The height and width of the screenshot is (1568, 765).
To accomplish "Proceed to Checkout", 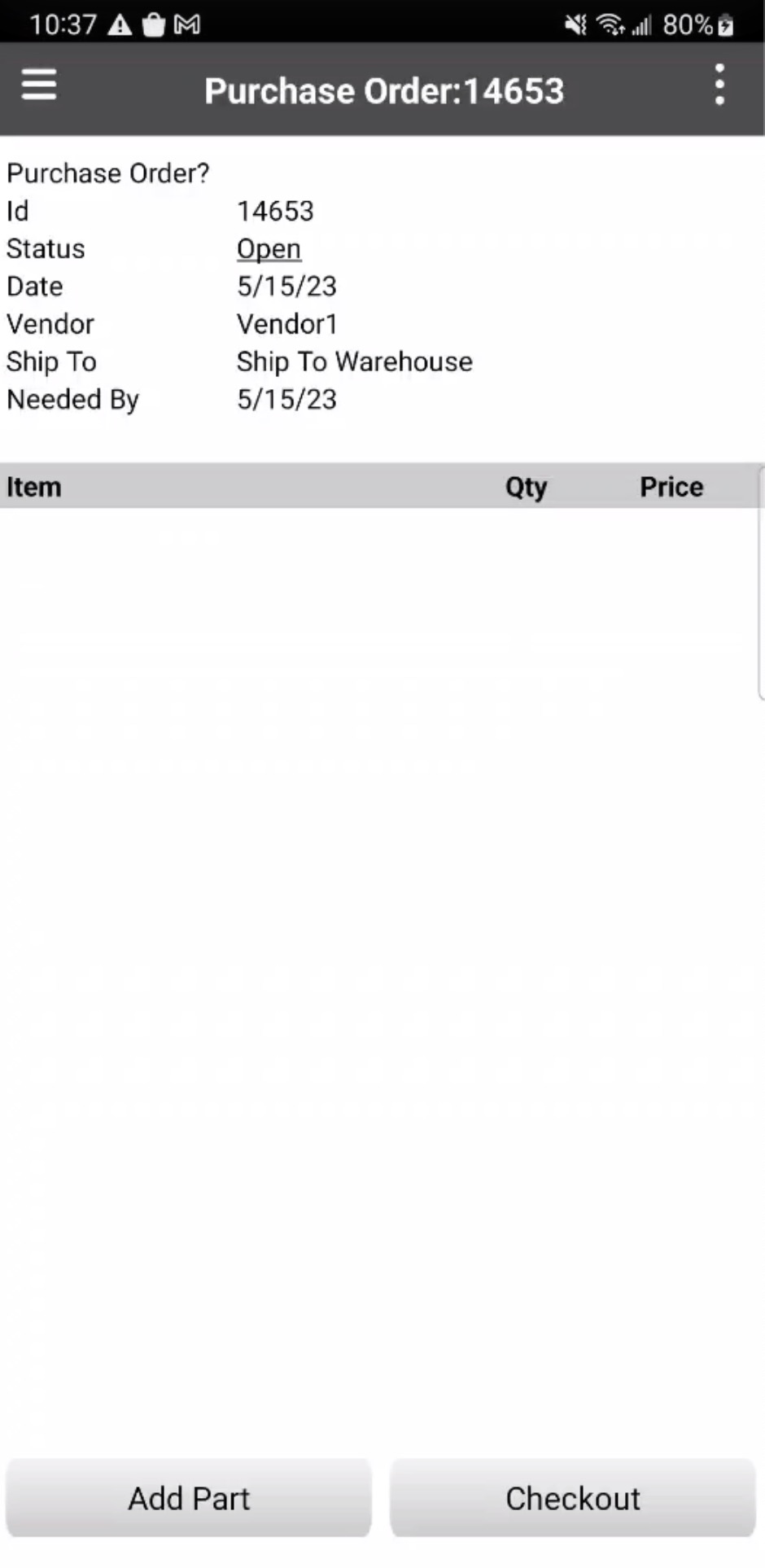I will coord(573,1498).
